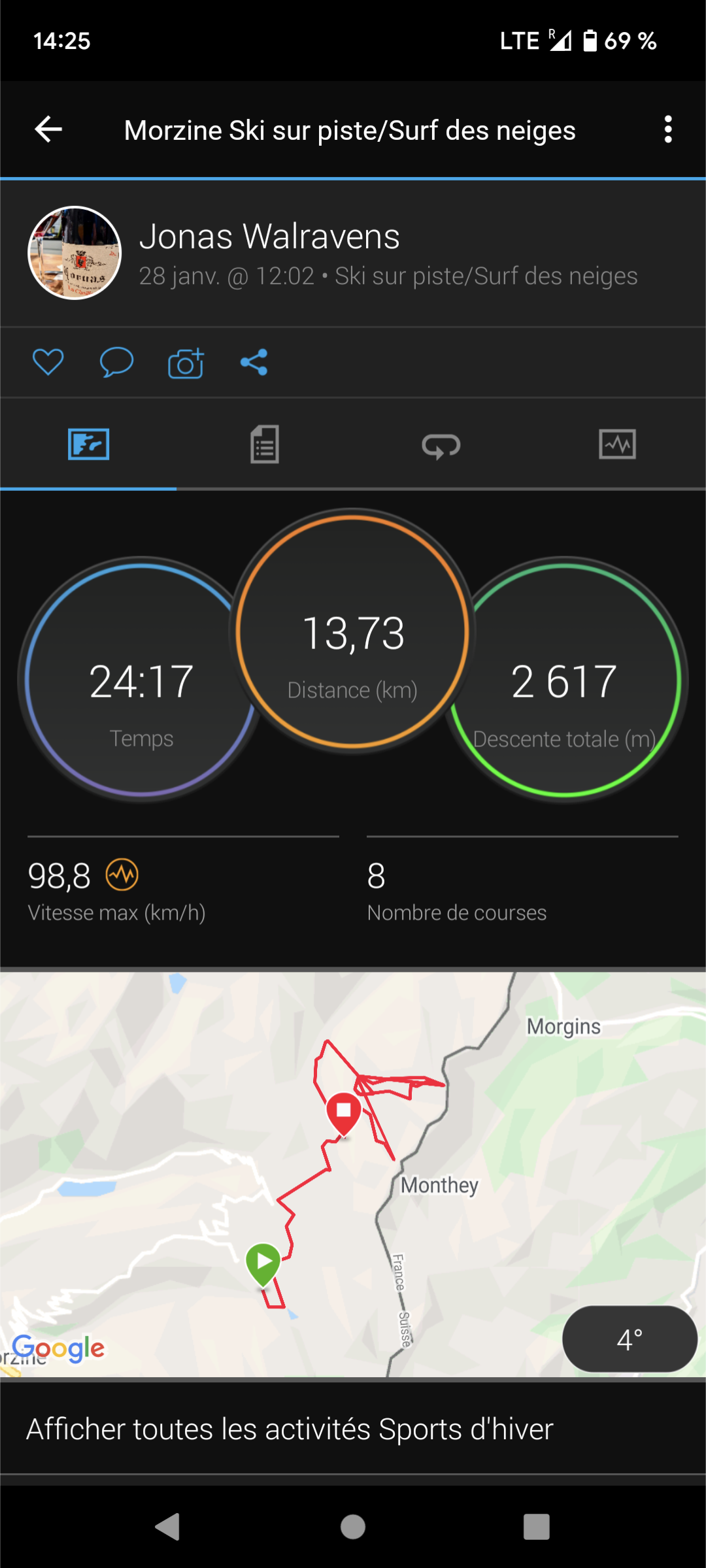The width and height of the screenshot is (706, 1568).
Task: Tap the system recent apps button
Action: (536, 1527)
